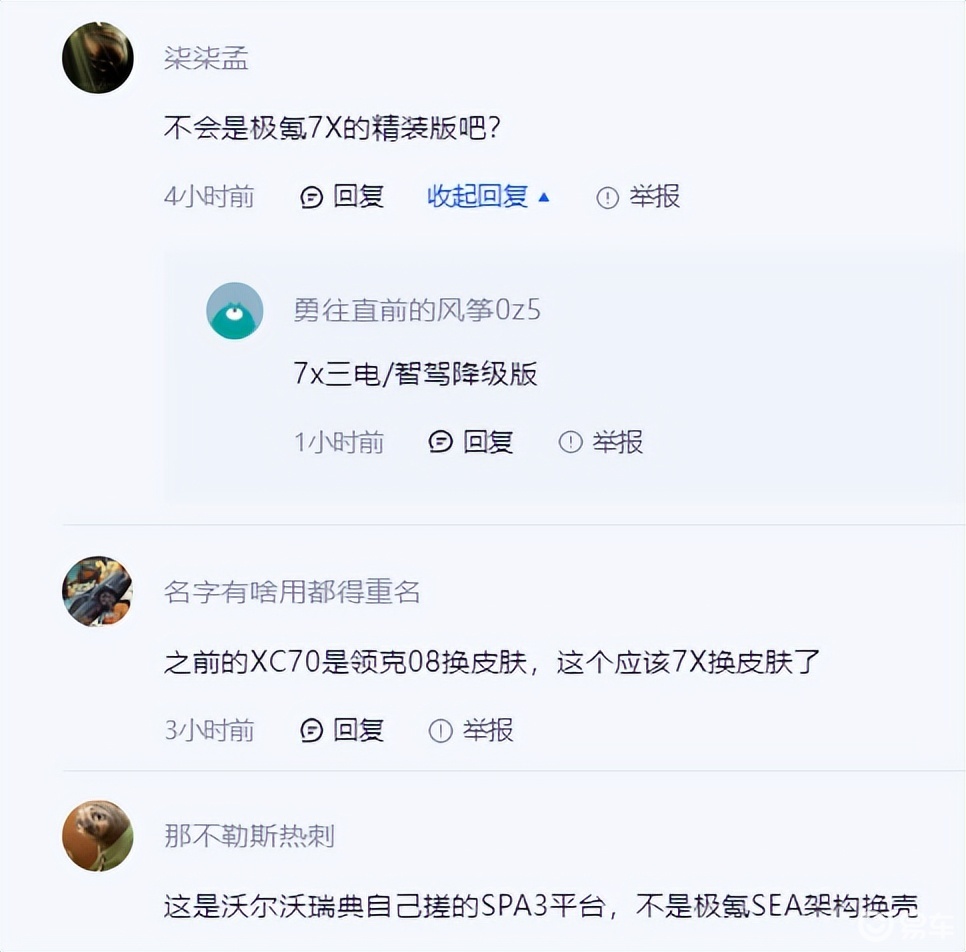Report the comment from 勇往直前的风筝0z5
966x952 pixels.
pyautogui.click(x=601, y=442)
